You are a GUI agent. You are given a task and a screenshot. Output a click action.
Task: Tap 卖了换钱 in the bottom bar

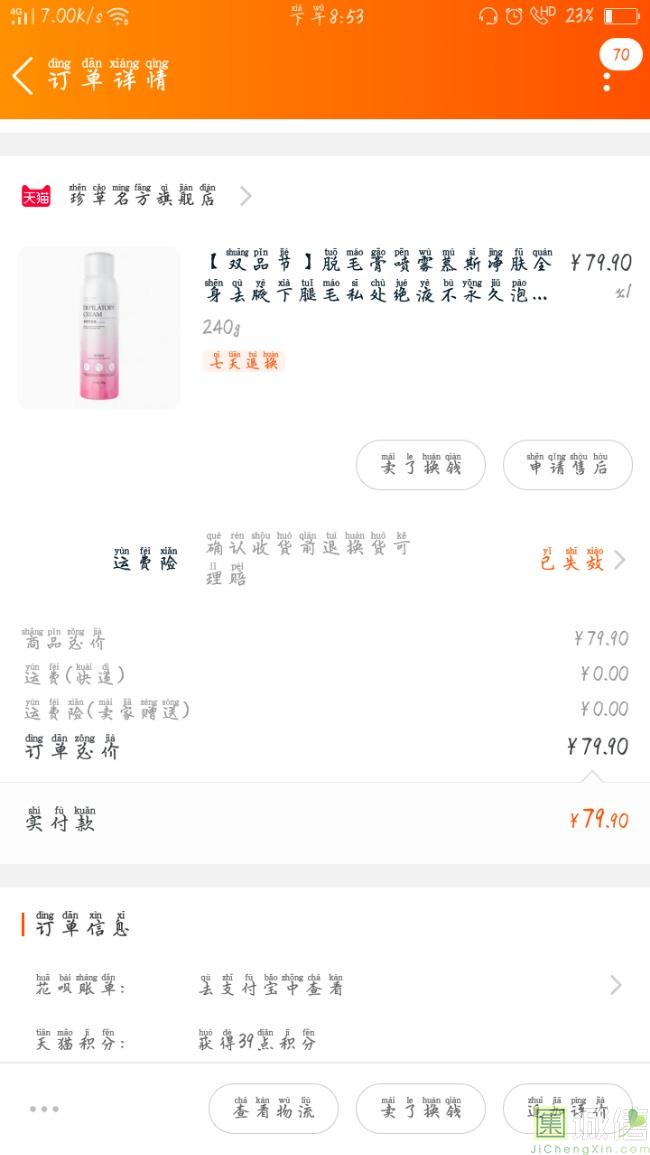(421, 1109)
